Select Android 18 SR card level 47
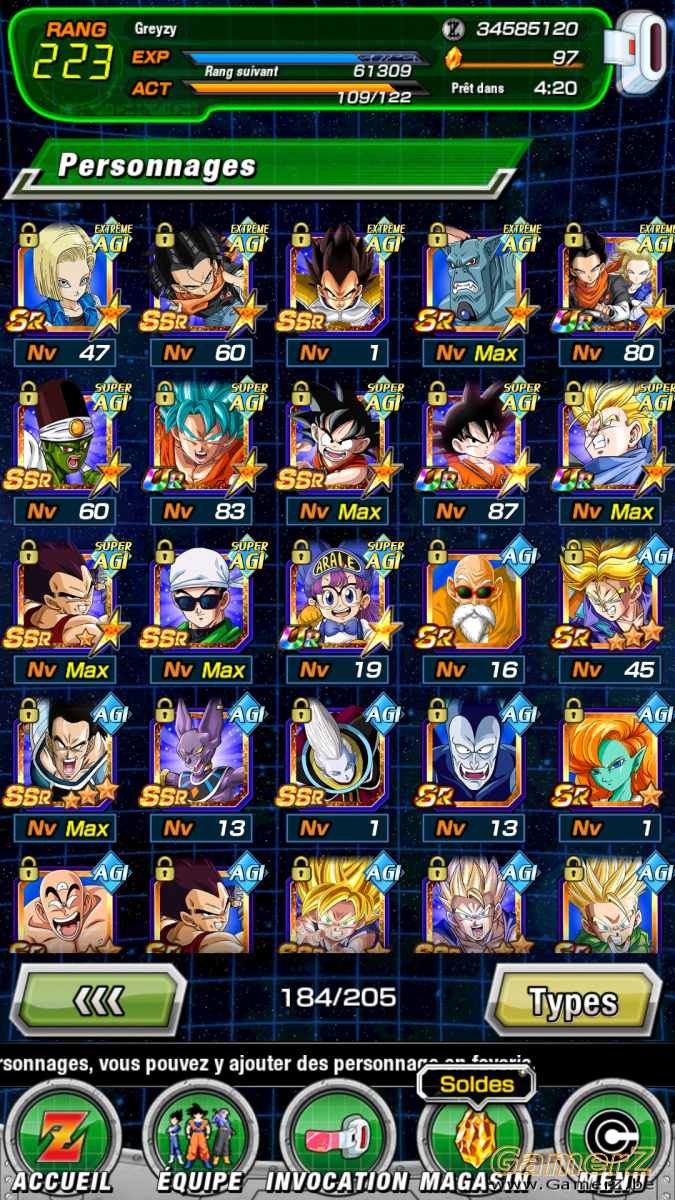The height and width of the screenshot is (1200, 675). (67, 295)
